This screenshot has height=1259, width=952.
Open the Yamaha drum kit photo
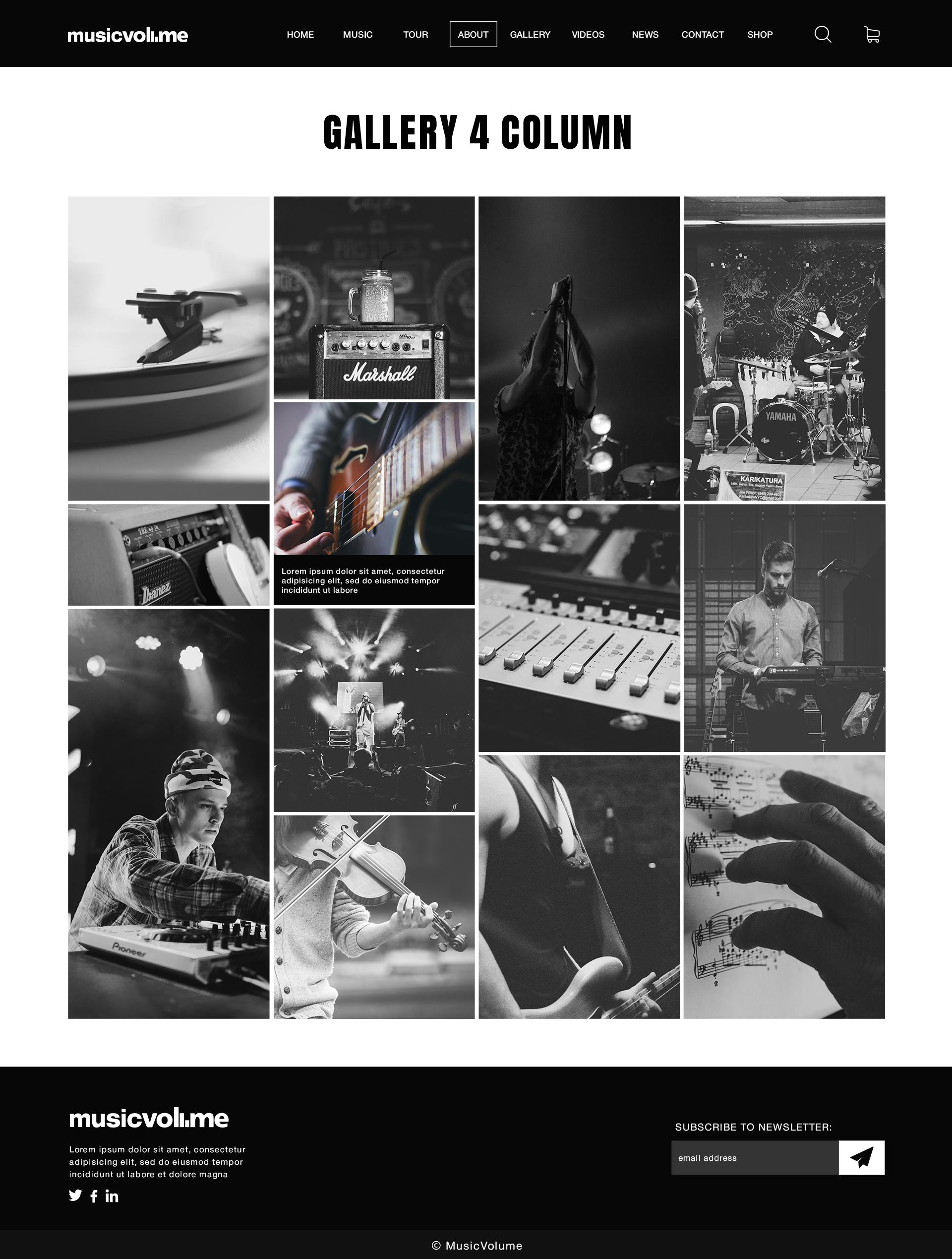tap(783, 348)
